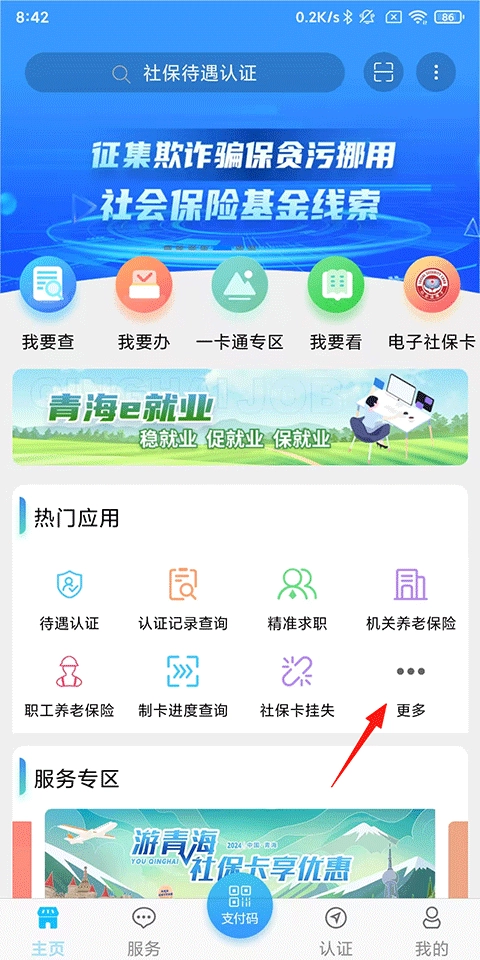Open 精准求职

click(297, 599)
